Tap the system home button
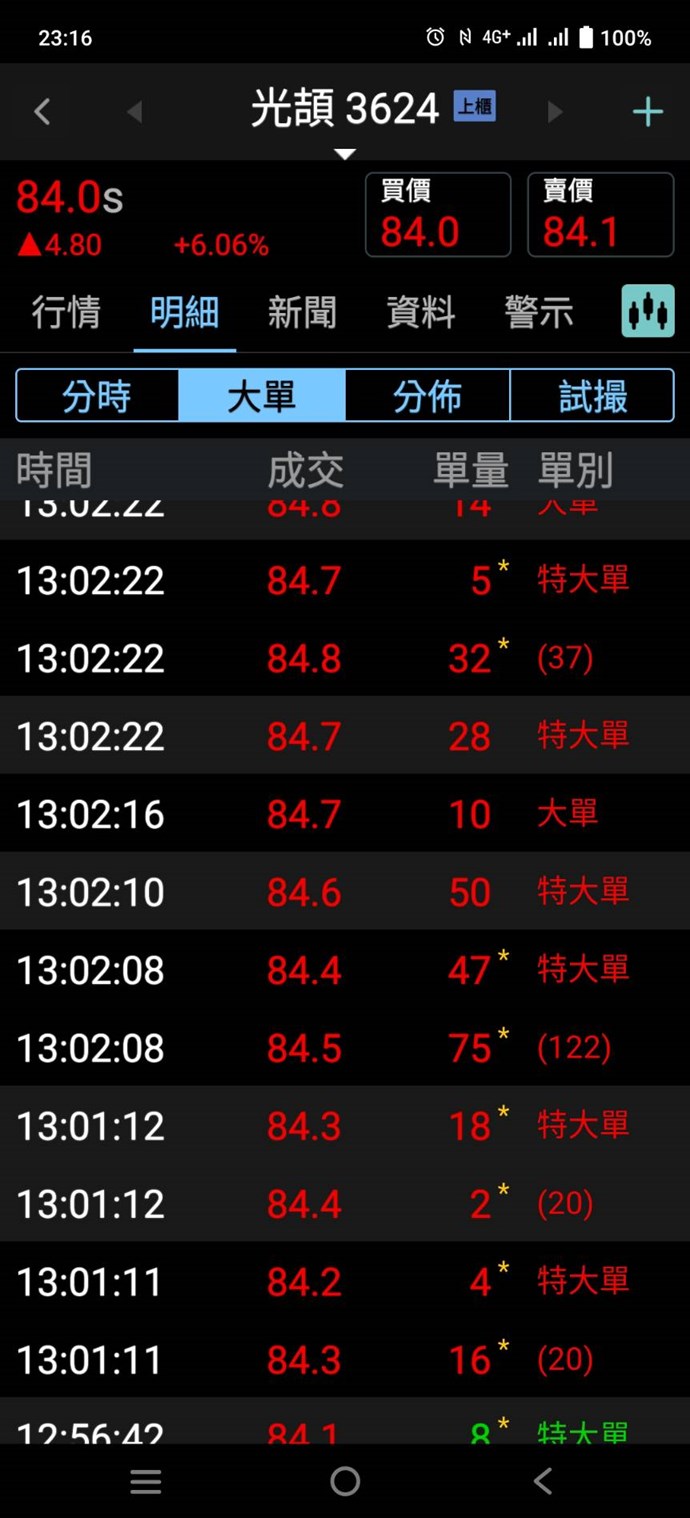This screenshot has width=690, height=1518. [x=345, y=1481]
